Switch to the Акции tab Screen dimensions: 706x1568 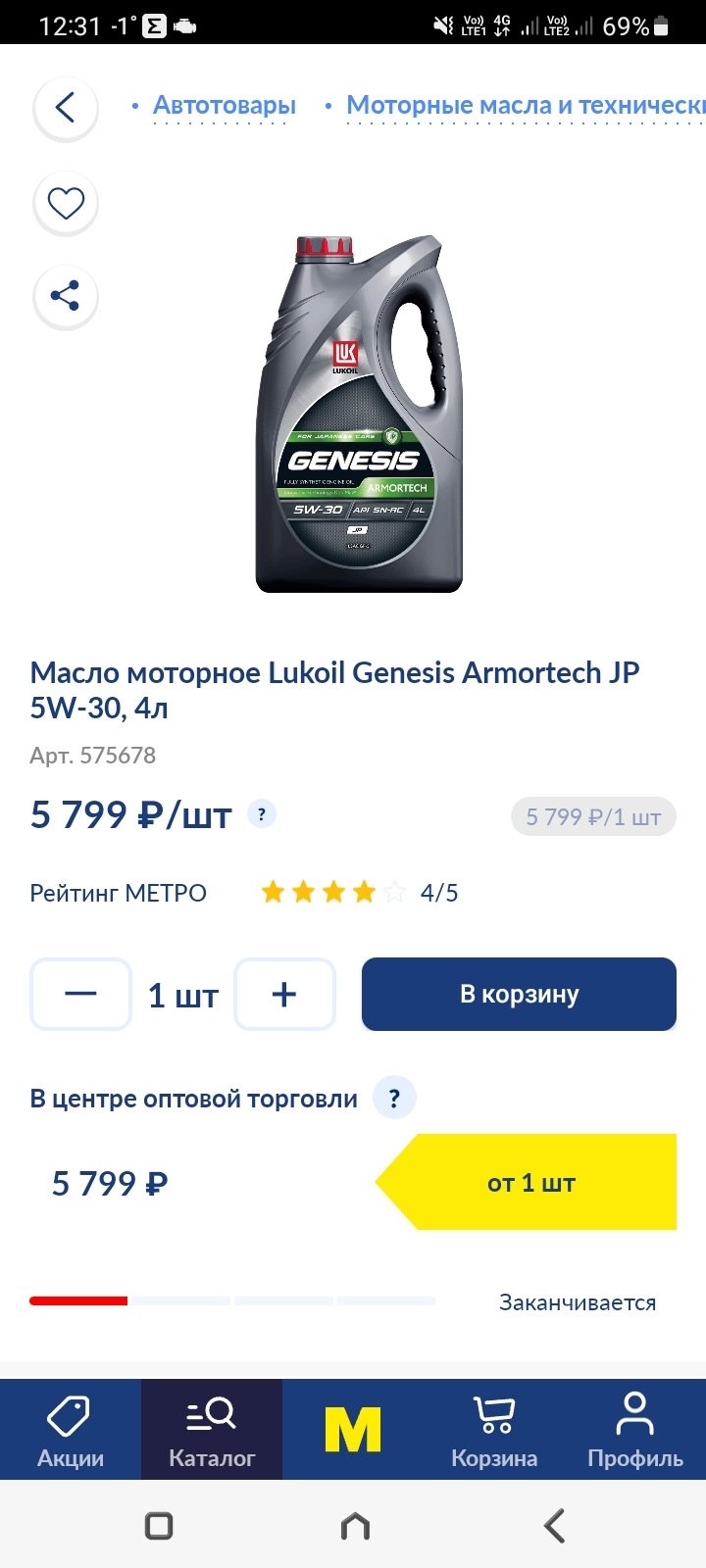[x=71, y=1430]
